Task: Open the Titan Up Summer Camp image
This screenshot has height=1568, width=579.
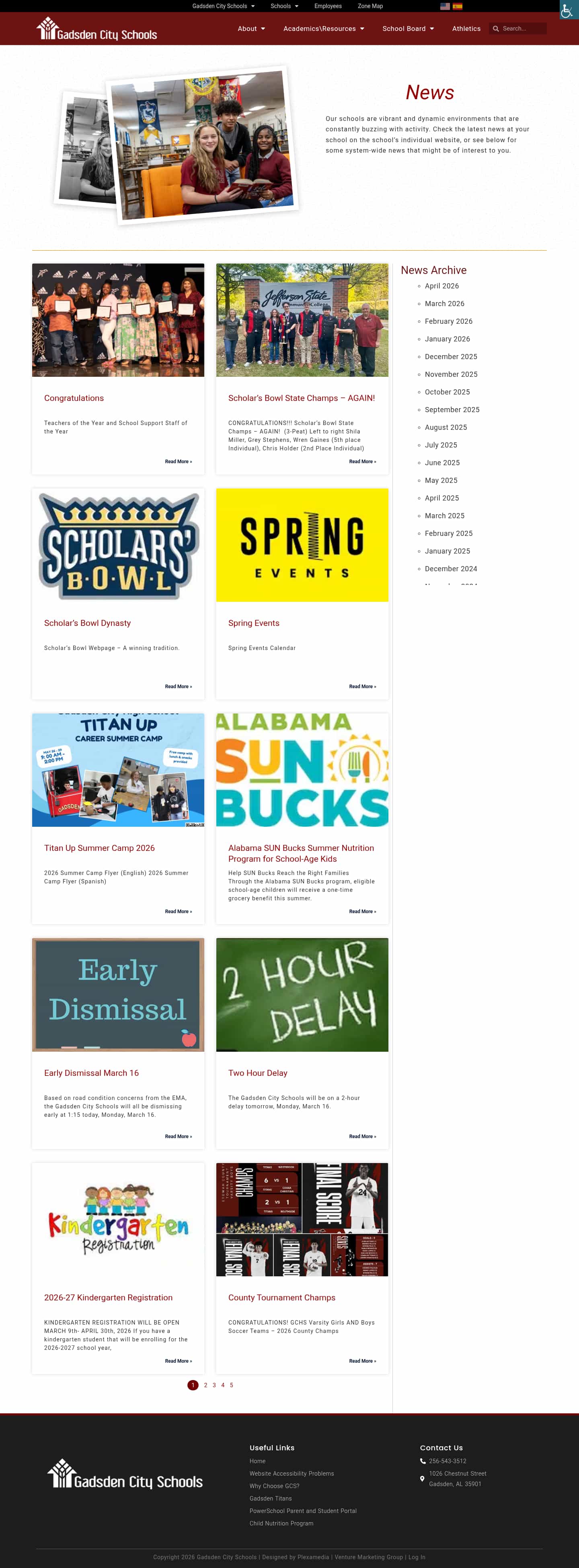Action: (x=118, y=769)
